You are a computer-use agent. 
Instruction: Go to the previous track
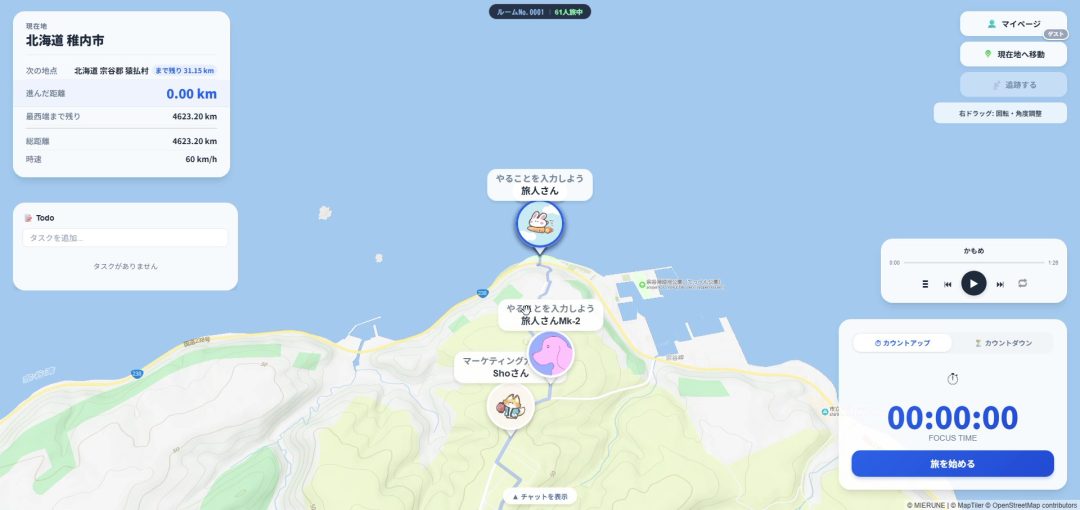[947, 284]
